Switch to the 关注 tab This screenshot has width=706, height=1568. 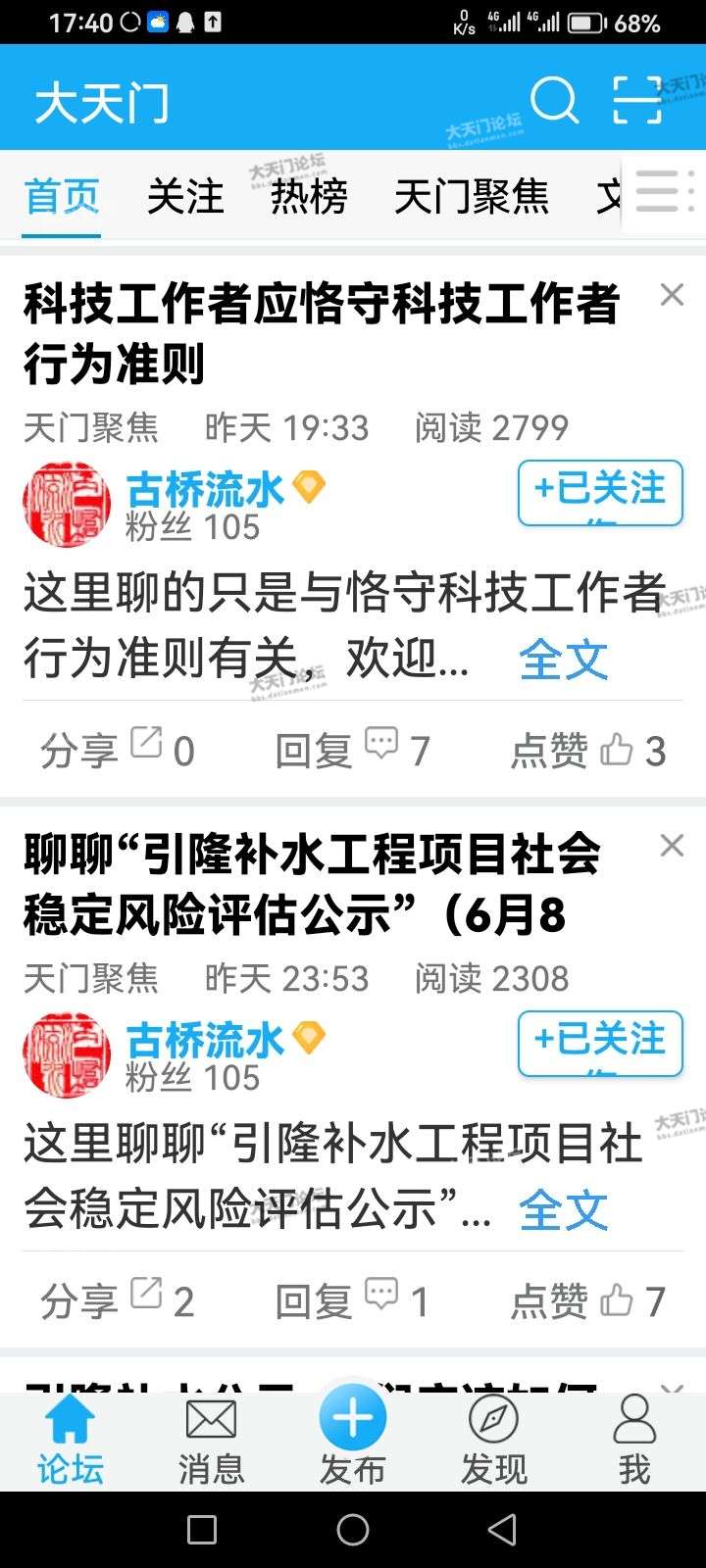pyautogui.click(x=185, y=196)
